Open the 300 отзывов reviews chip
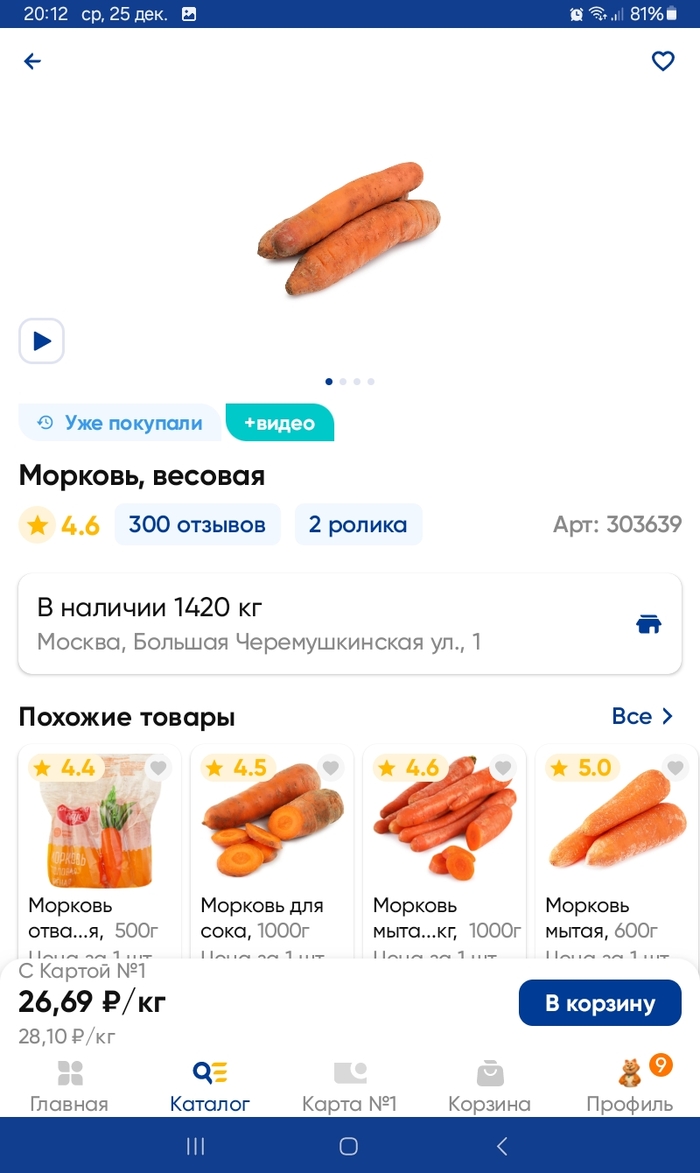 click(197, 525)
